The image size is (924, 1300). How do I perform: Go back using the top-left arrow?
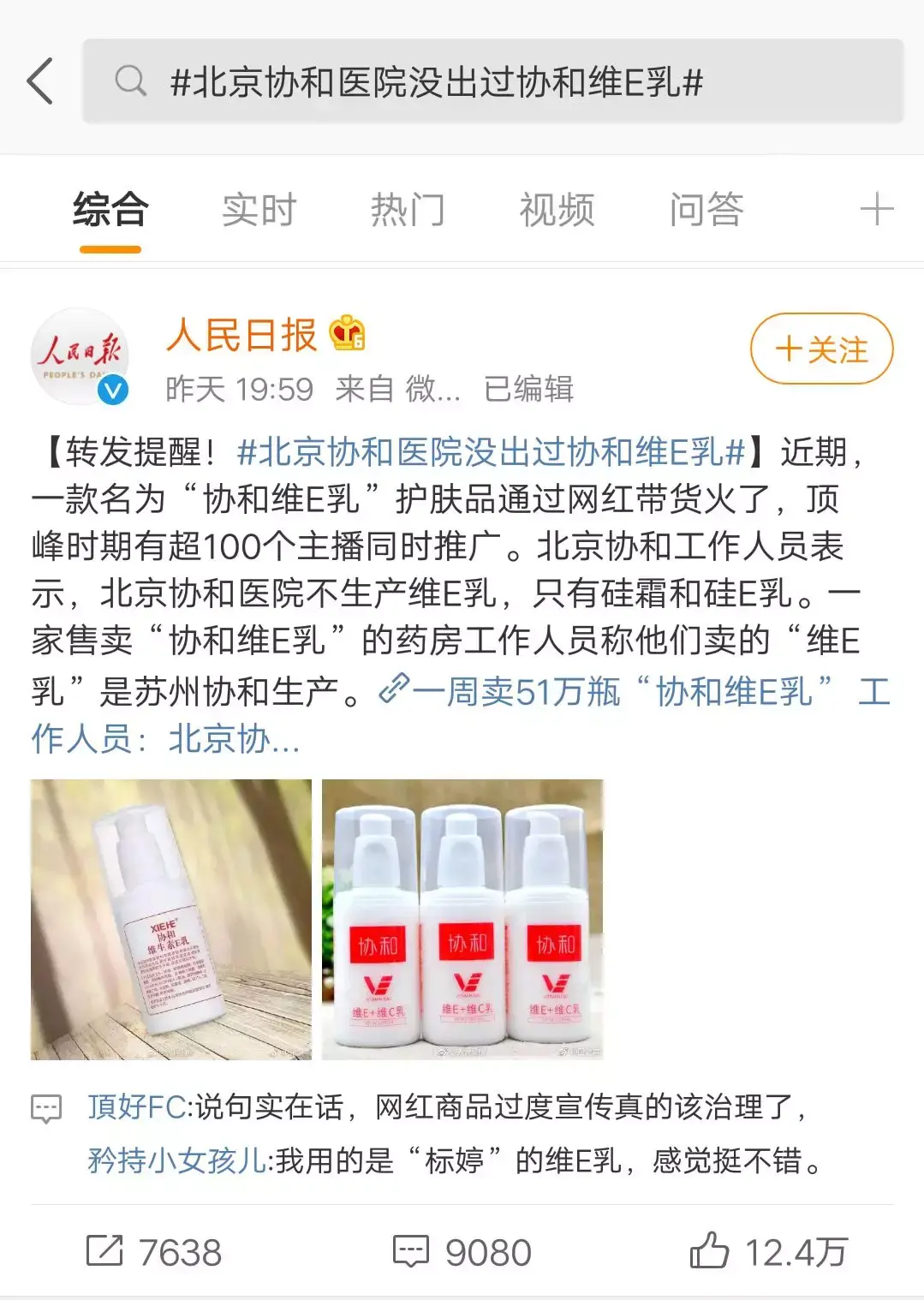(x=40, y=81)
